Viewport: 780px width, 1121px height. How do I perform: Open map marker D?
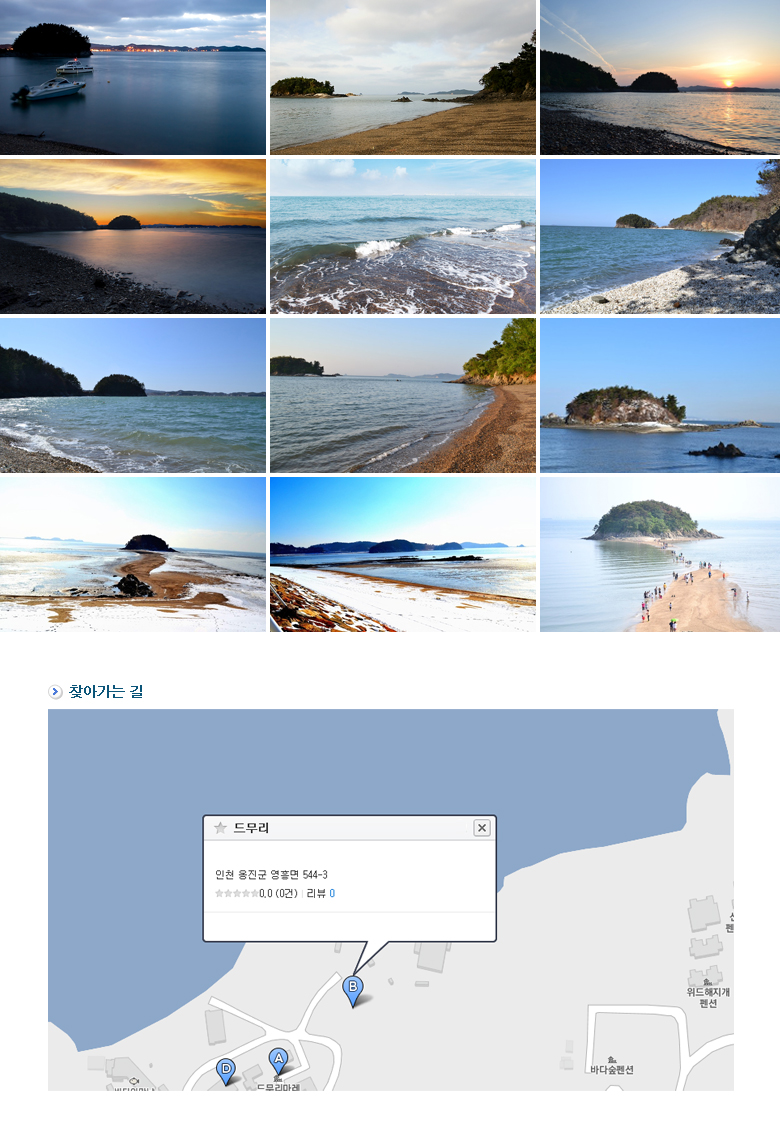(x=226, y=1069)
